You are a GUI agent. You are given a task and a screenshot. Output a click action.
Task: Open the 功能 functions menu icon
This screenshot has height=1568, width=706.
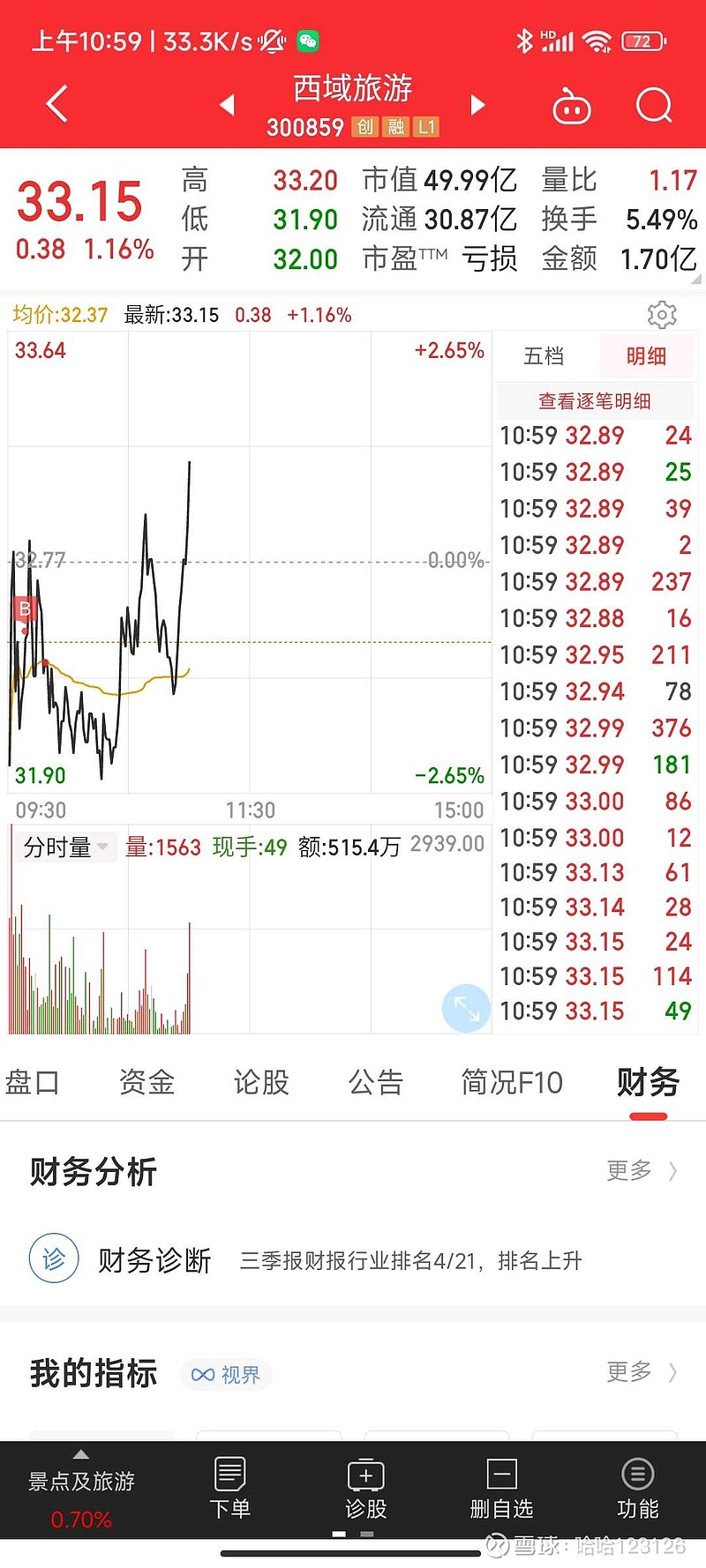(x=637, y=1490)
